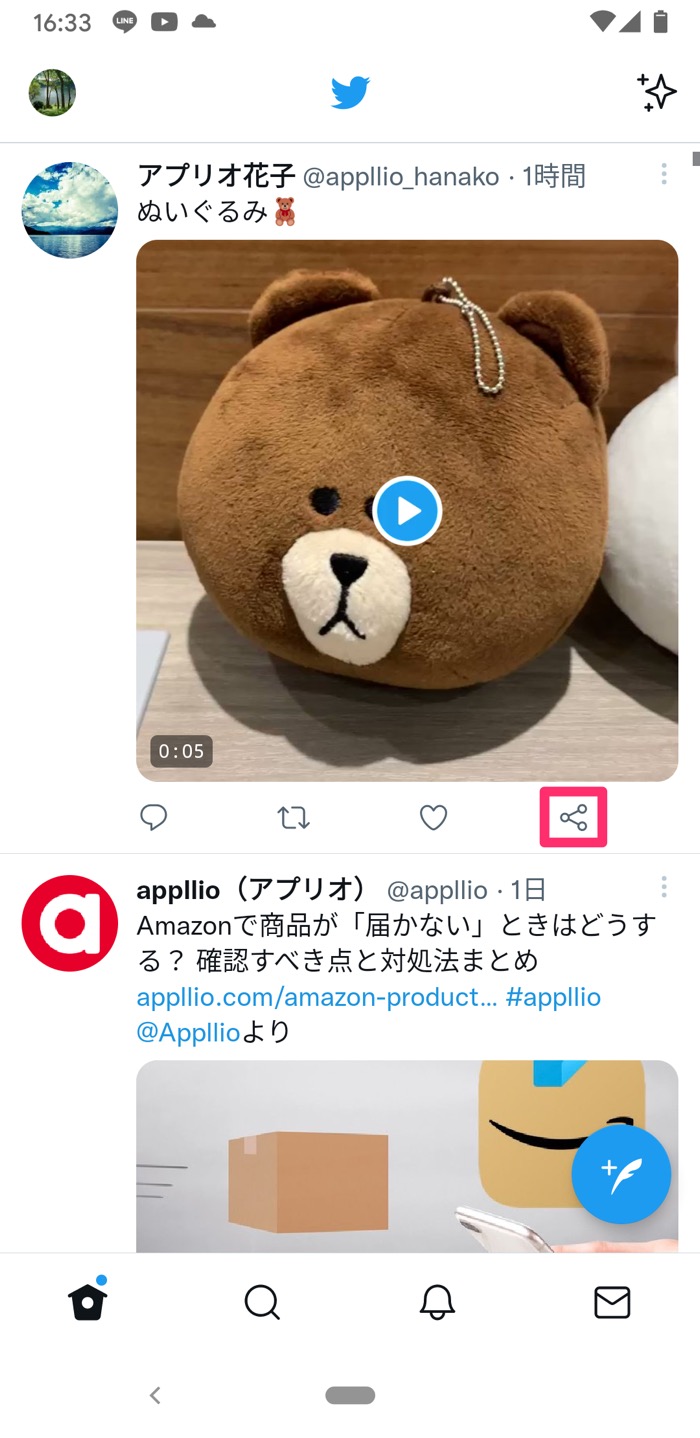The image size is (700, 1438).
Task: Tap the #appllio hashtag
Action: pos(553,997)
